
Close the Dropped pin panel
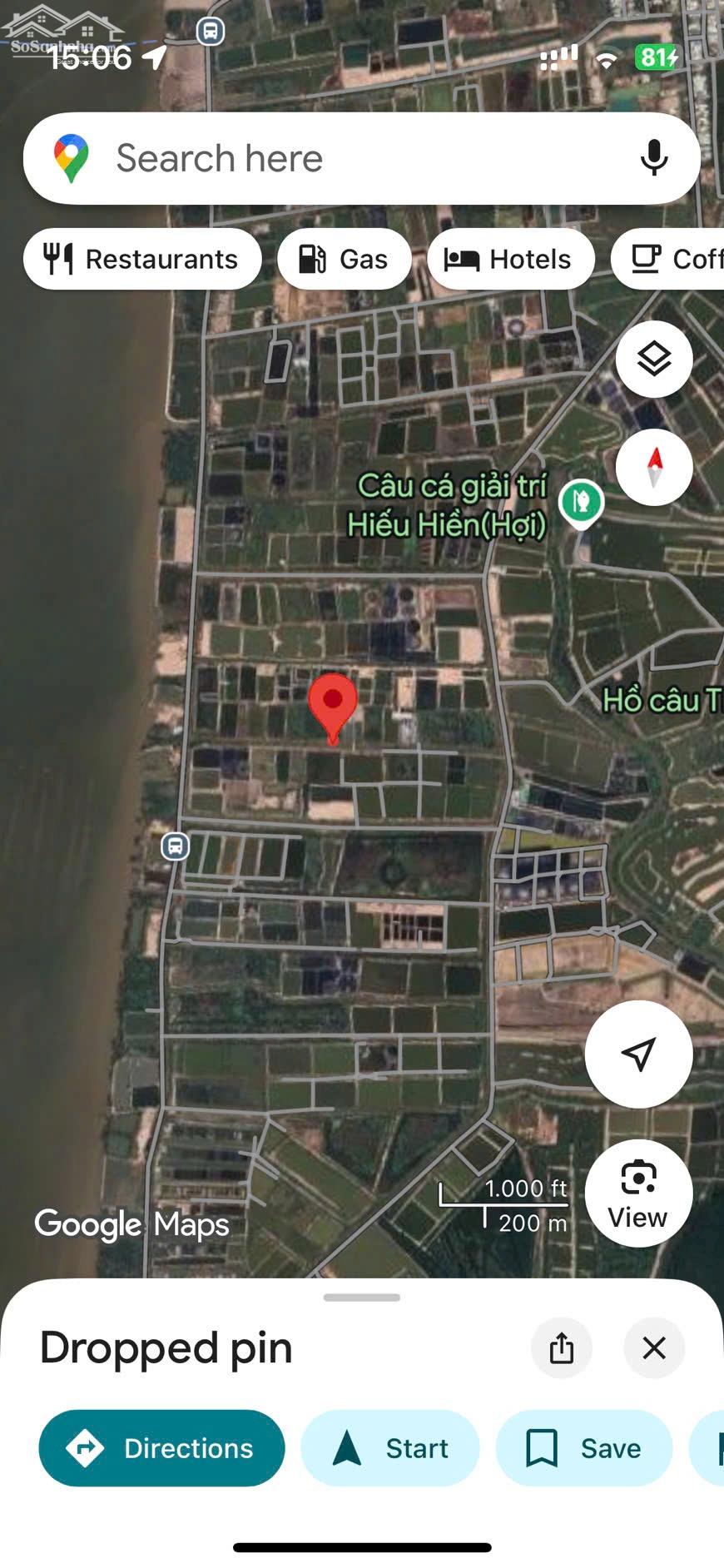tap(654, 1348)
